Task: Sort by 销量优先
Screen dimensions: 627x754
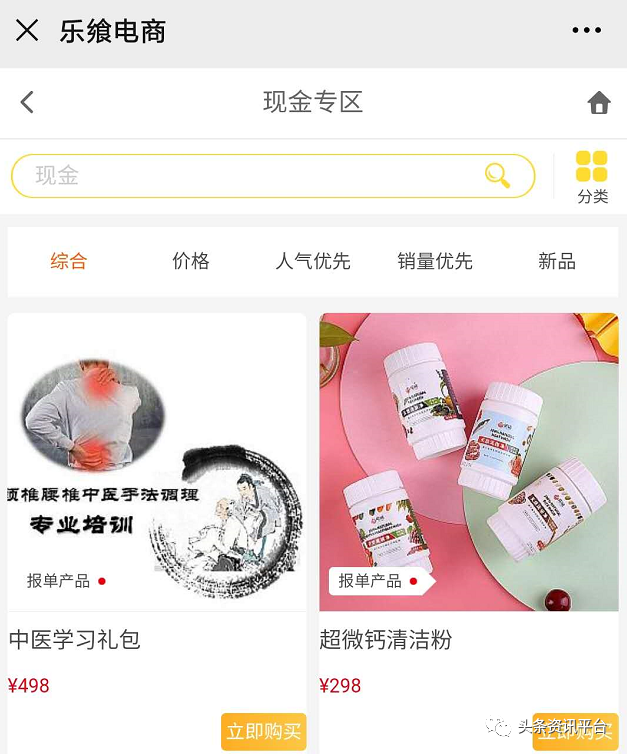Action: point(435,262)
